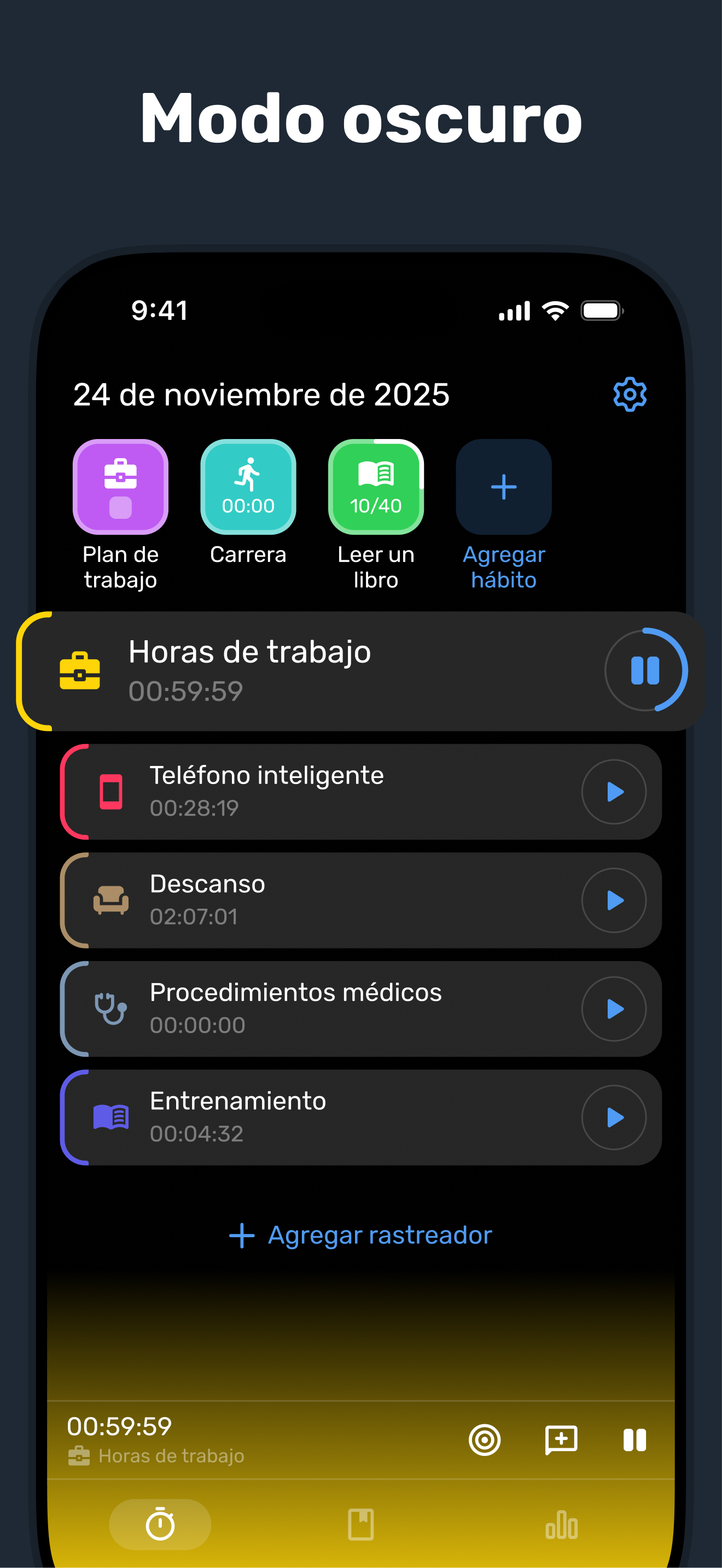Pause the timer from the bottom bar
722x1568 pixels.
coord(635,1441)
